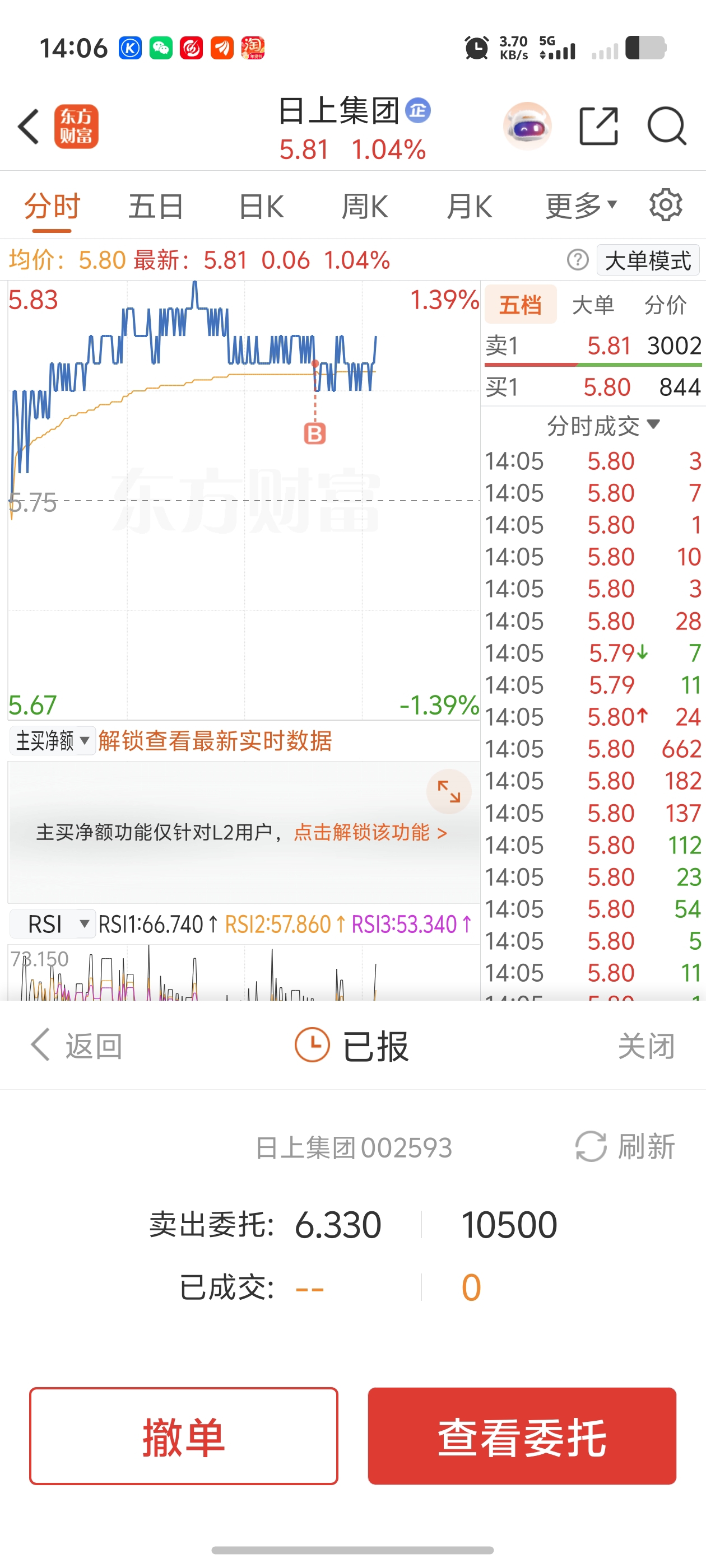706x1568 pixels.
Task: Tap 撤单 to cancel the order
Action: 183,1436
